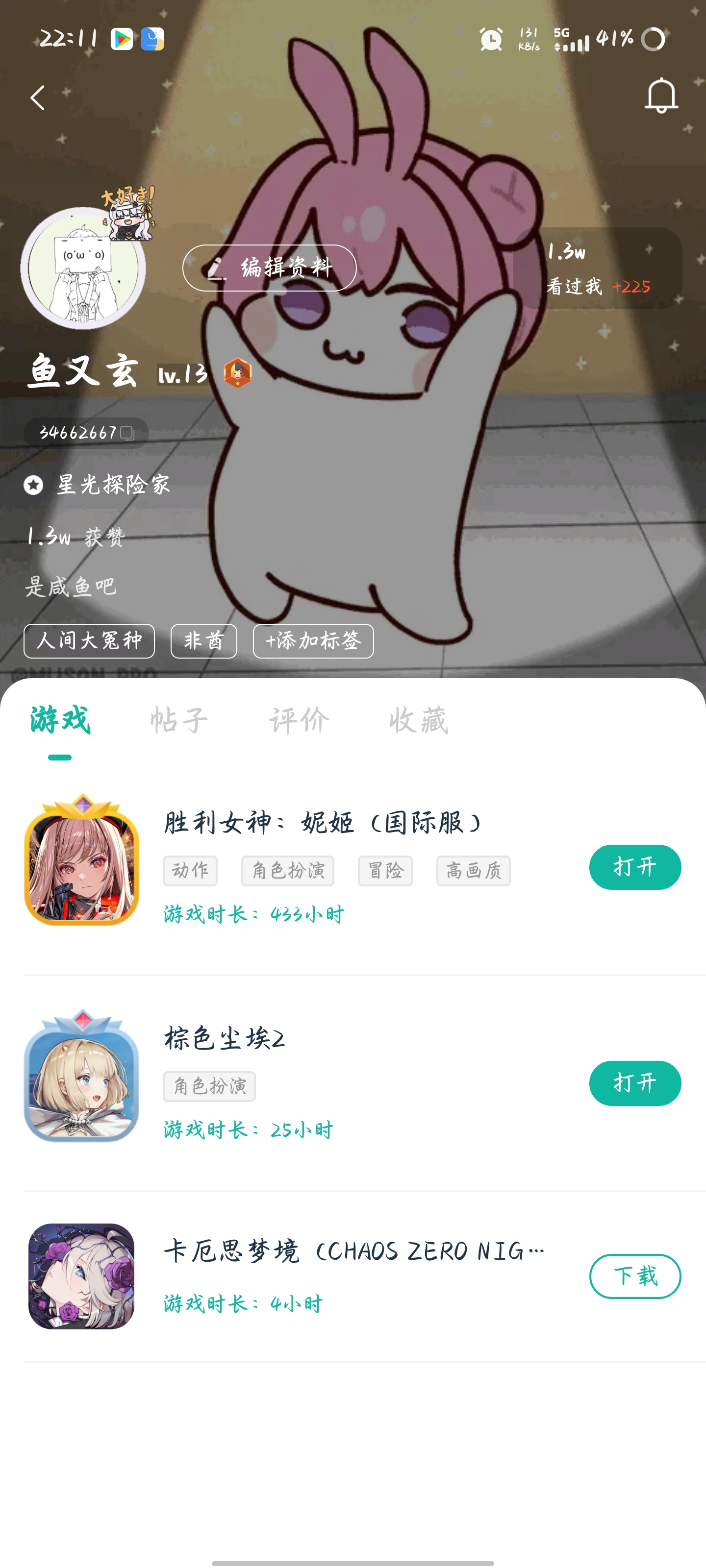Open the 棕色尘埃2 game page
The image size is (706, 1568).
pyautogui.click(x=224, y=1038)
